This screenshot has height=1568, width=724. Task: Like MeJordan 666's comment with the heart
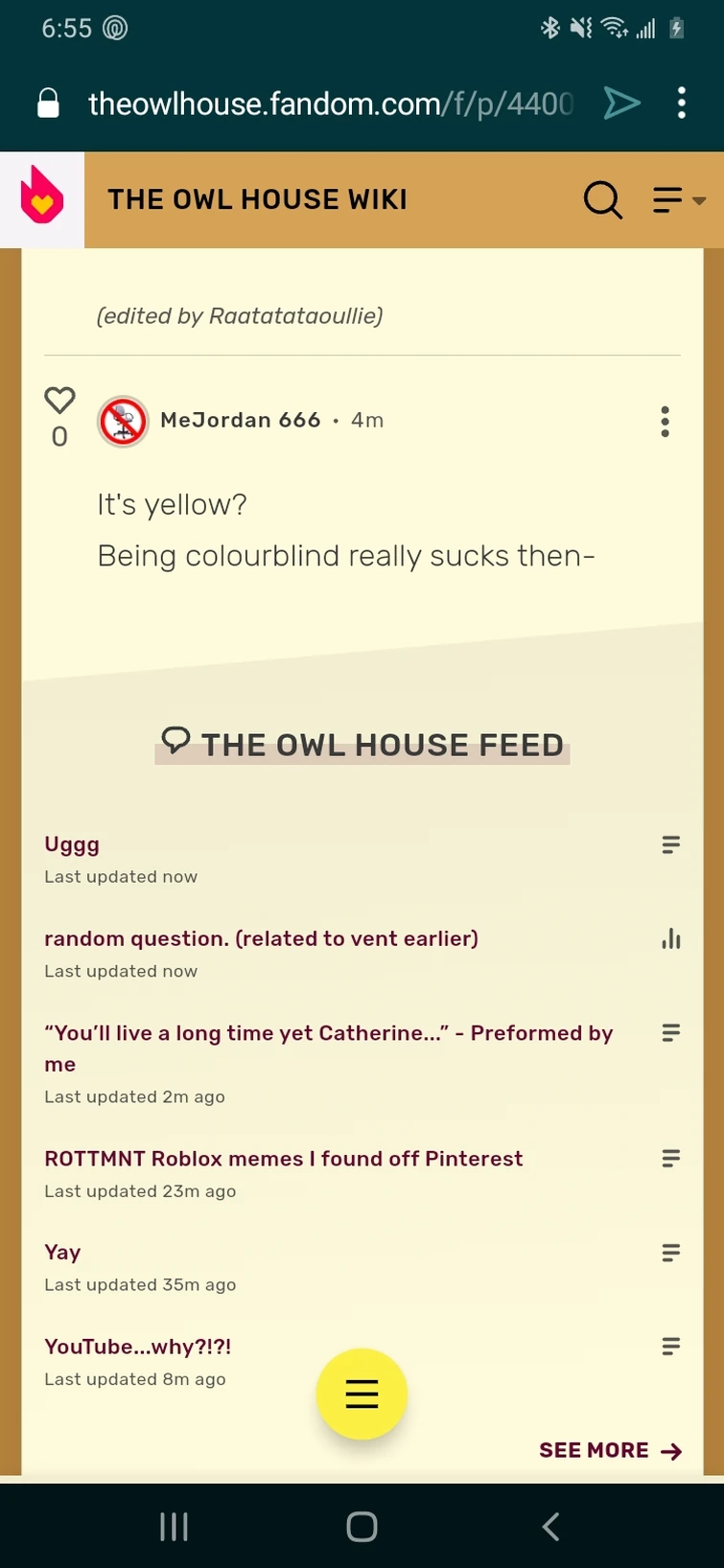59,403
